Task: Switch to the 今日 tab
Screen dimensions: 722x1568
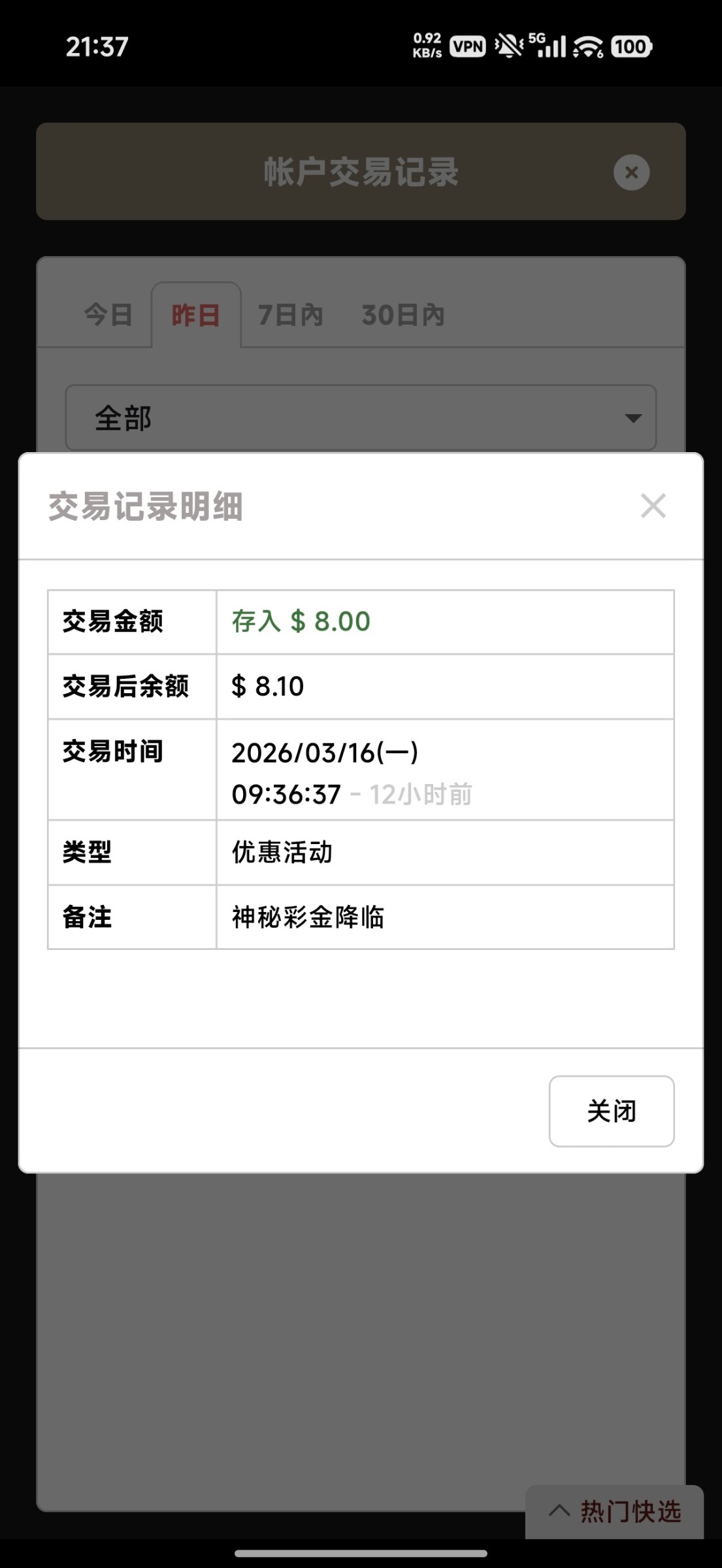Action: (108, 315)
